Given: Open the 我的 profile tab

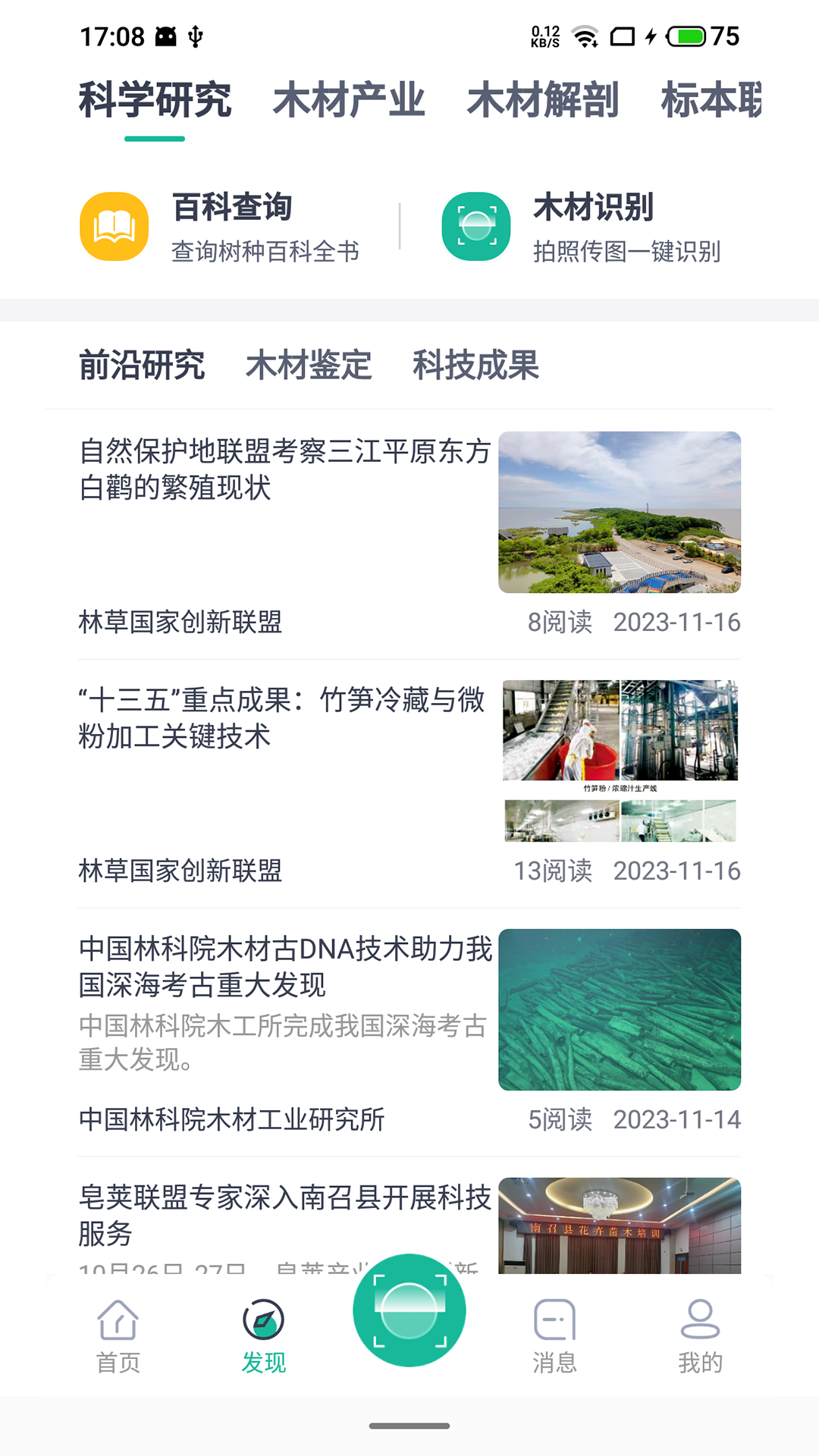Looking at the screenshot, I should pyautogui.click(x=700, y=1336).
